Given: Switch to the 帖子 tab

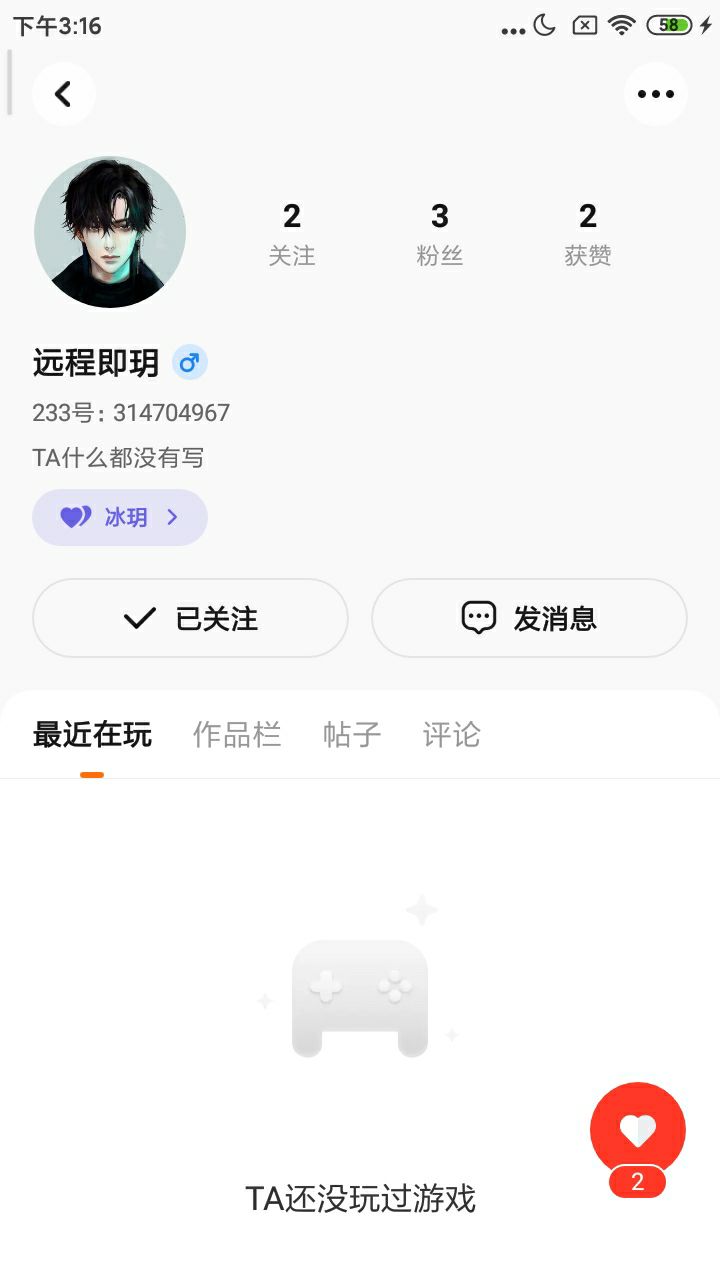Looking at the screenshot, I should [352, 735].
